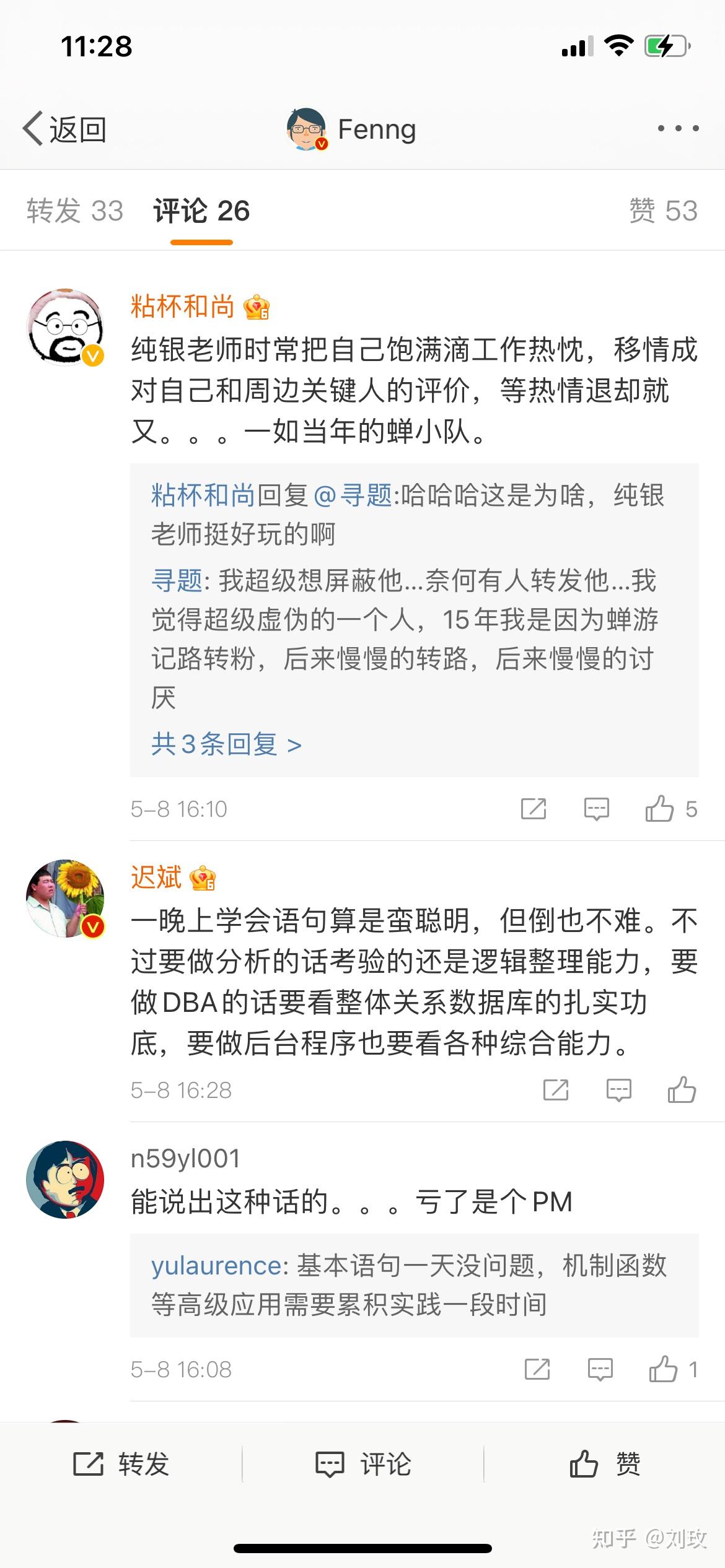Open 迟斌's profile name

coord(156,878)
